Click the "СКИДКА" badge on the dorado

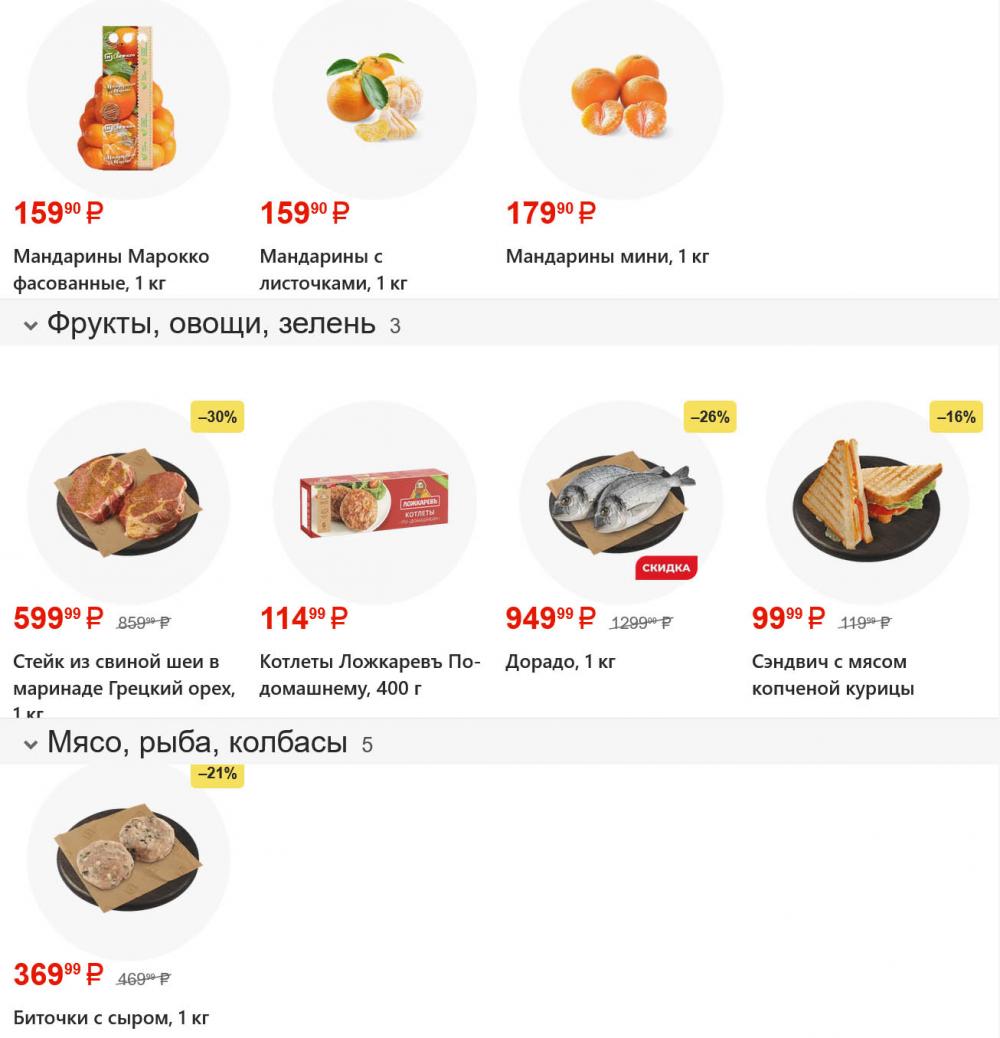[665, 567]
